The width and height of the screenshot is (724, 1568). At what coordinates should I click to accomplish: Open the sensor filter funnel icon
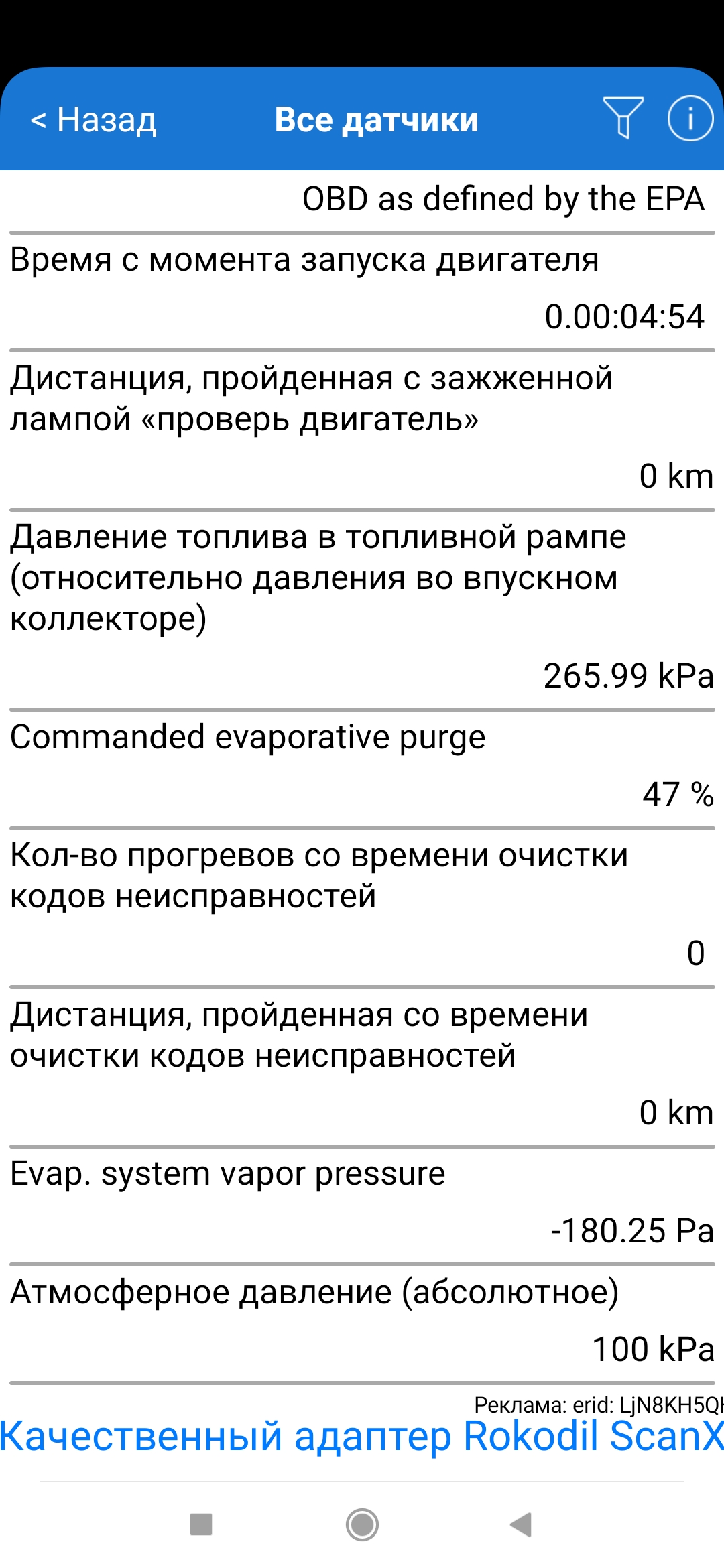(x=623, y=118)
